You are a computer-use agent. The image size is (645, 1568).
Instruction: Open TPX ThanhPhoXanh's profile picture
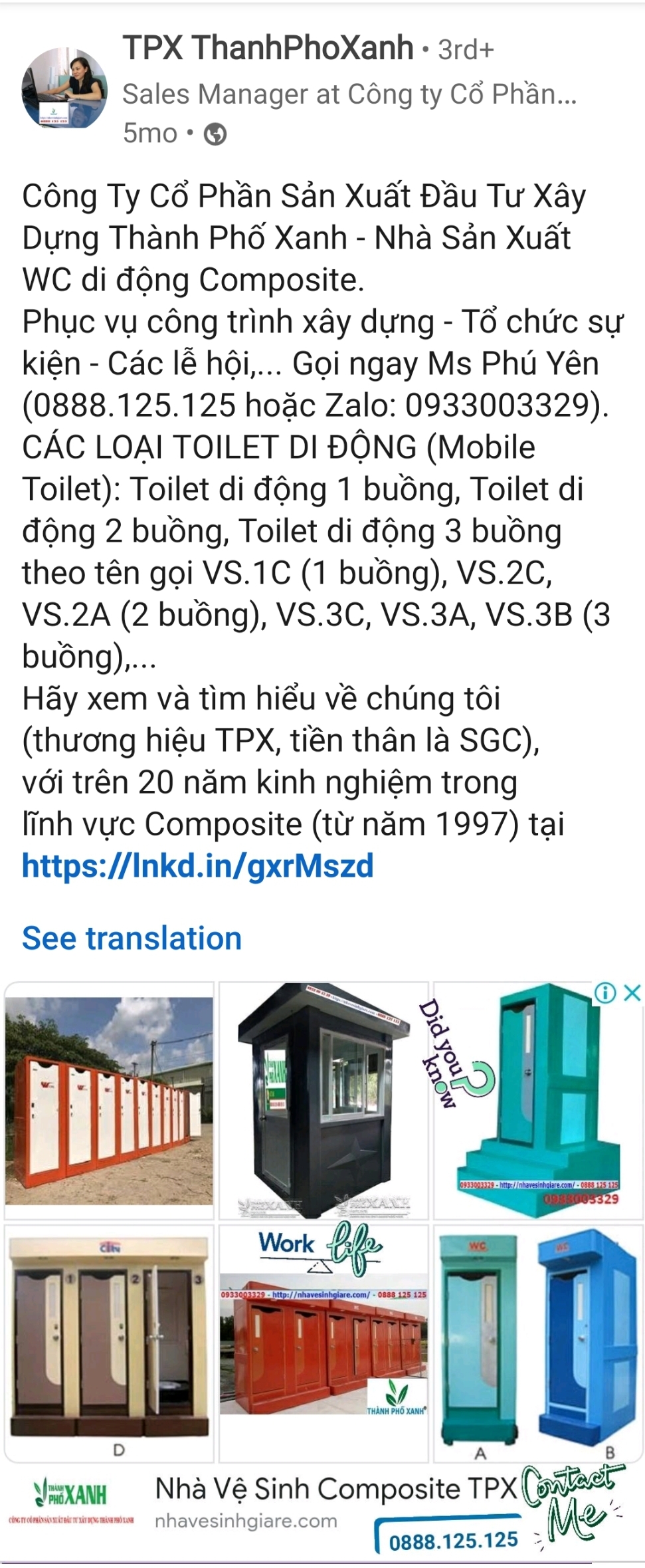click(x=64, y=88)
